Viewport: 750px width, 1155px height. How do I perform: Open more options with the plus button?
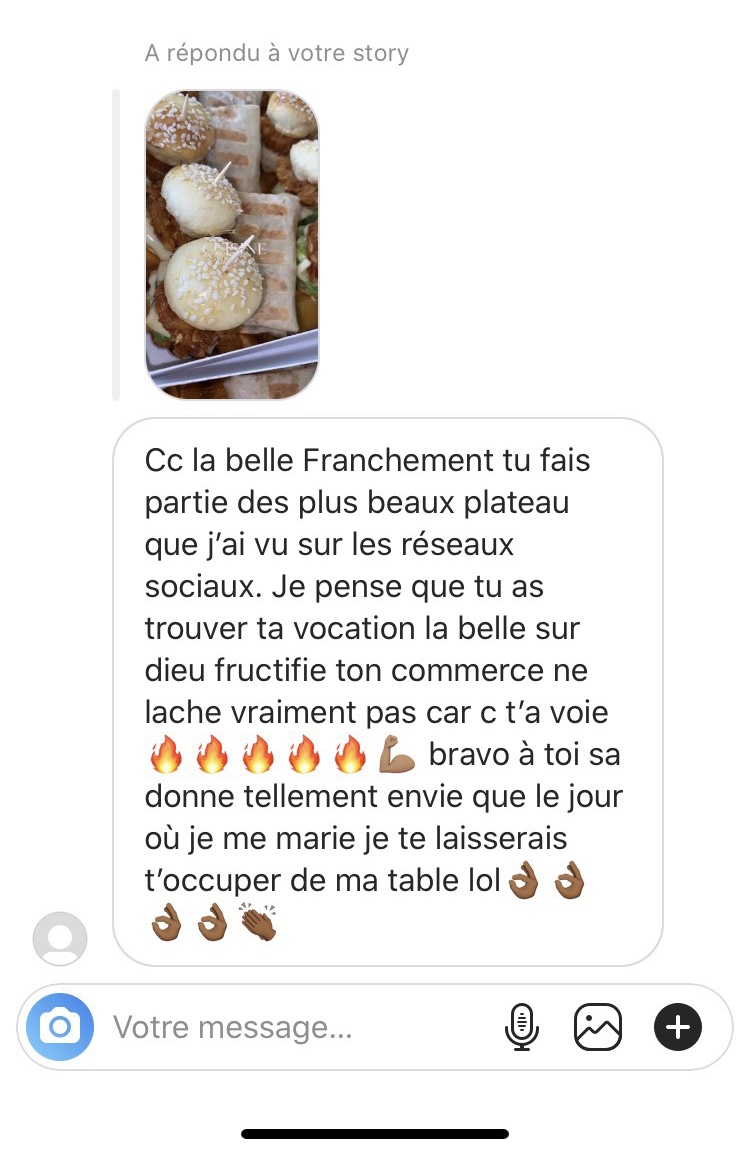point(678,1027)
